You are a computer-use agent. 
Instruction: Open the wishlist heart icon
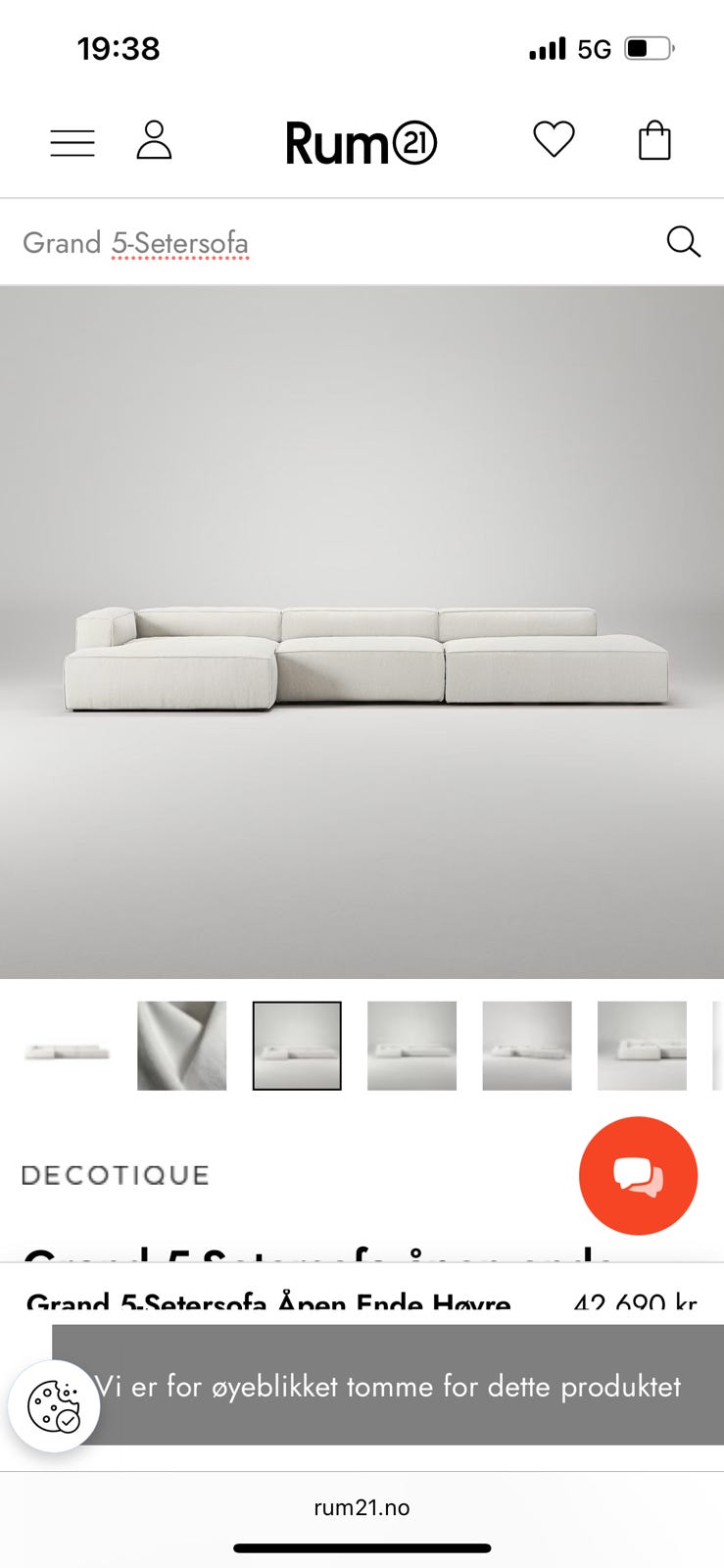[x=554, y=139]
